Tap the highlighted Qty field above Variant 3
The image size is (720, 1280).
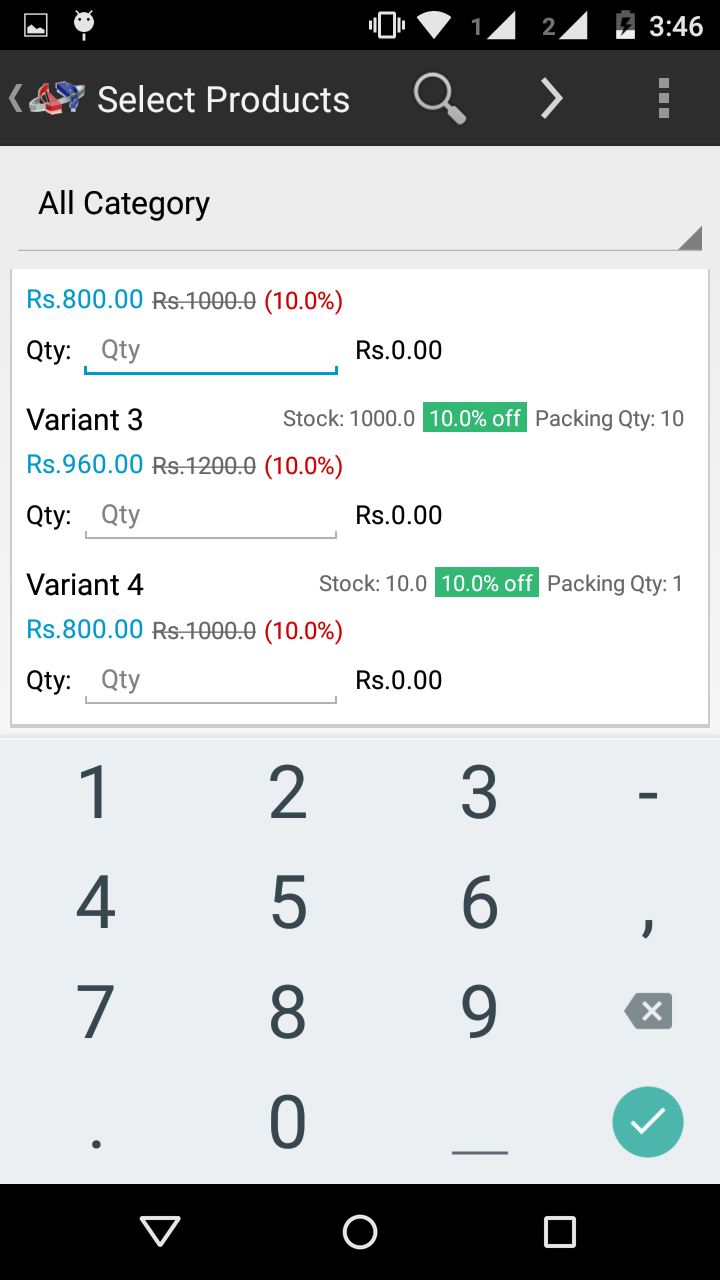coord(211,351)
